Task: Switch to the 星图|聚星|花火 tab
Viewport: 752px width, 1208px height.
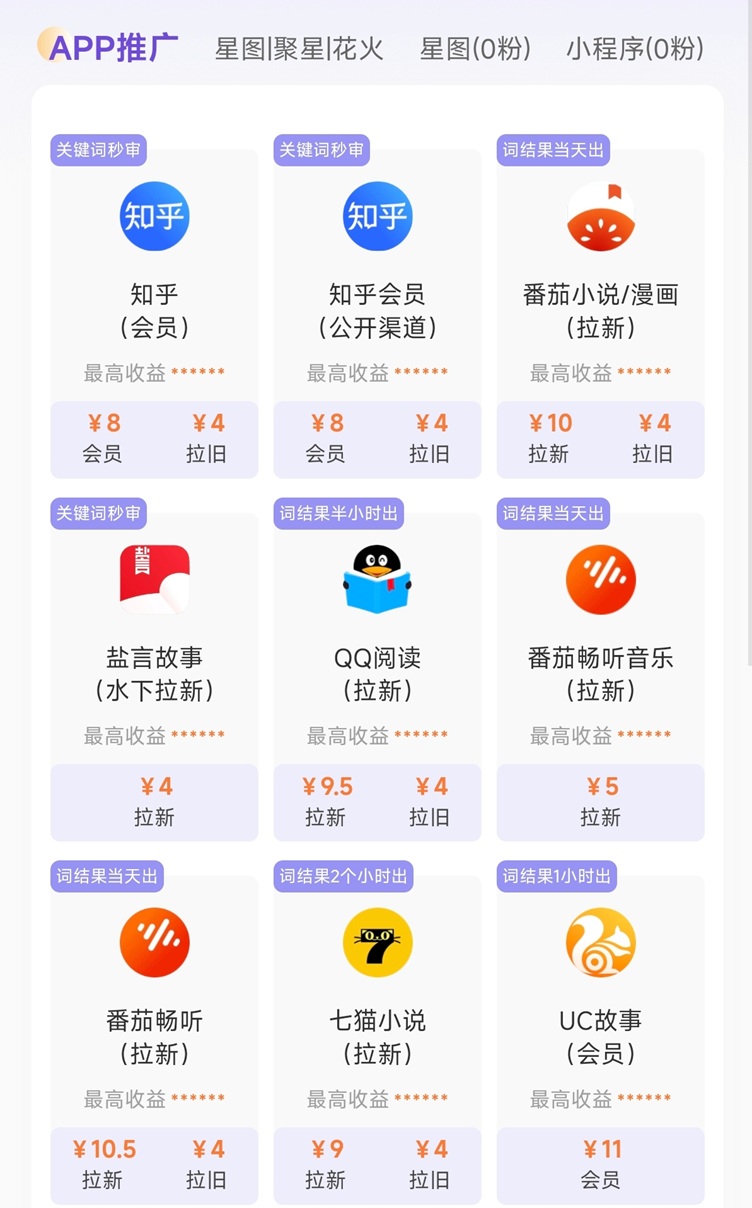Action: point(299,49)
